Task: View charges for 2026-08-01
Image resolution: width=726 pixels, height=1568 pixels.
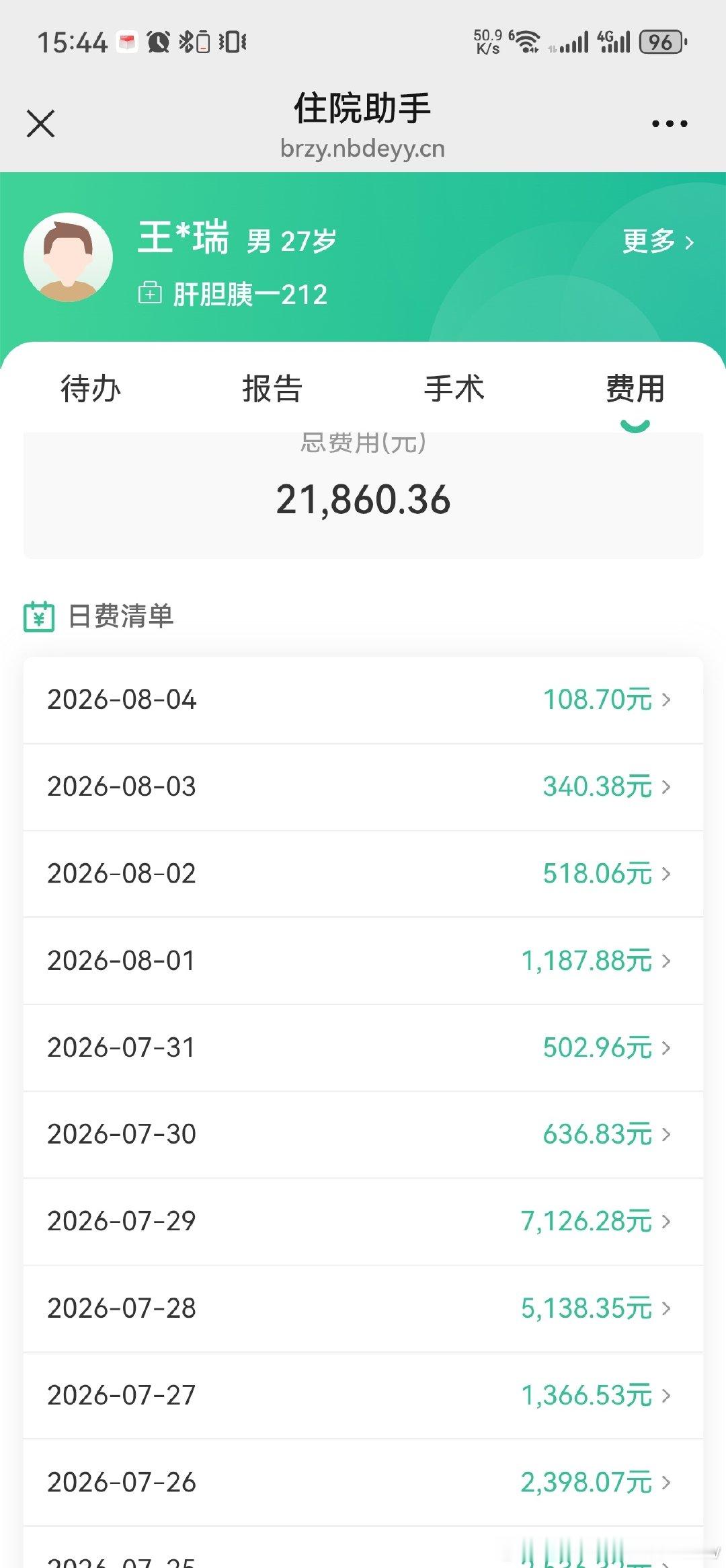Action: point(363,961)
